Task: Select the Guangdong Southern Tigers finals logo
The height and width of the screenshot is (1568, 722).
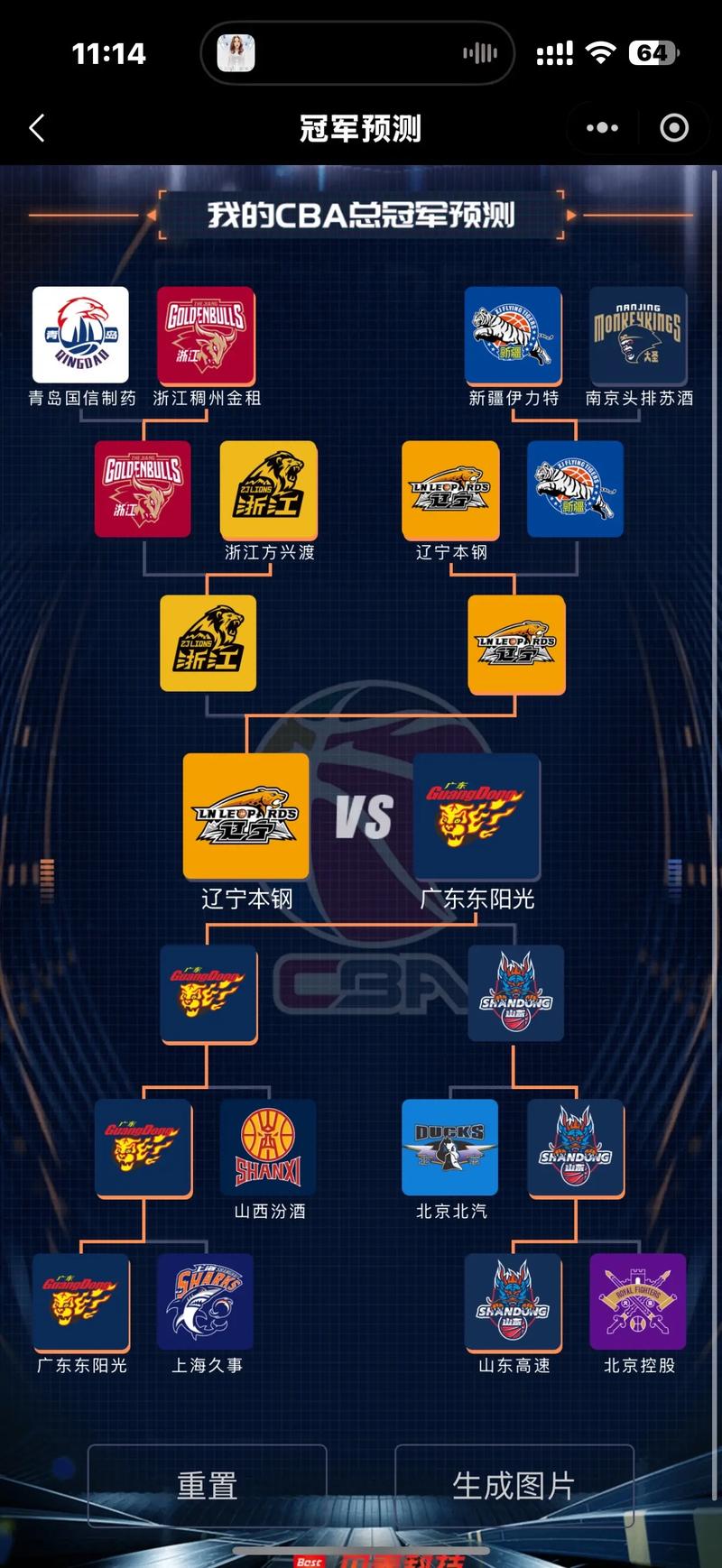Action: [x=477, y=816]
